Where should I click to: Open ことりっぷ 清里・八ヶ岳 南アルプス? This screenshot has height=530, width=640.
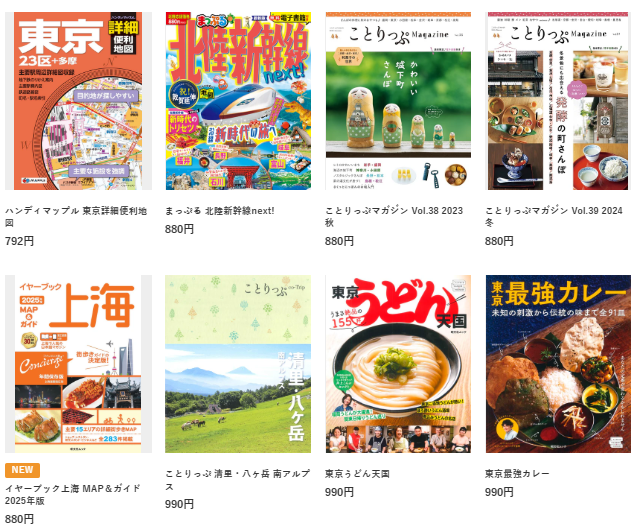(x=238, y=363)
